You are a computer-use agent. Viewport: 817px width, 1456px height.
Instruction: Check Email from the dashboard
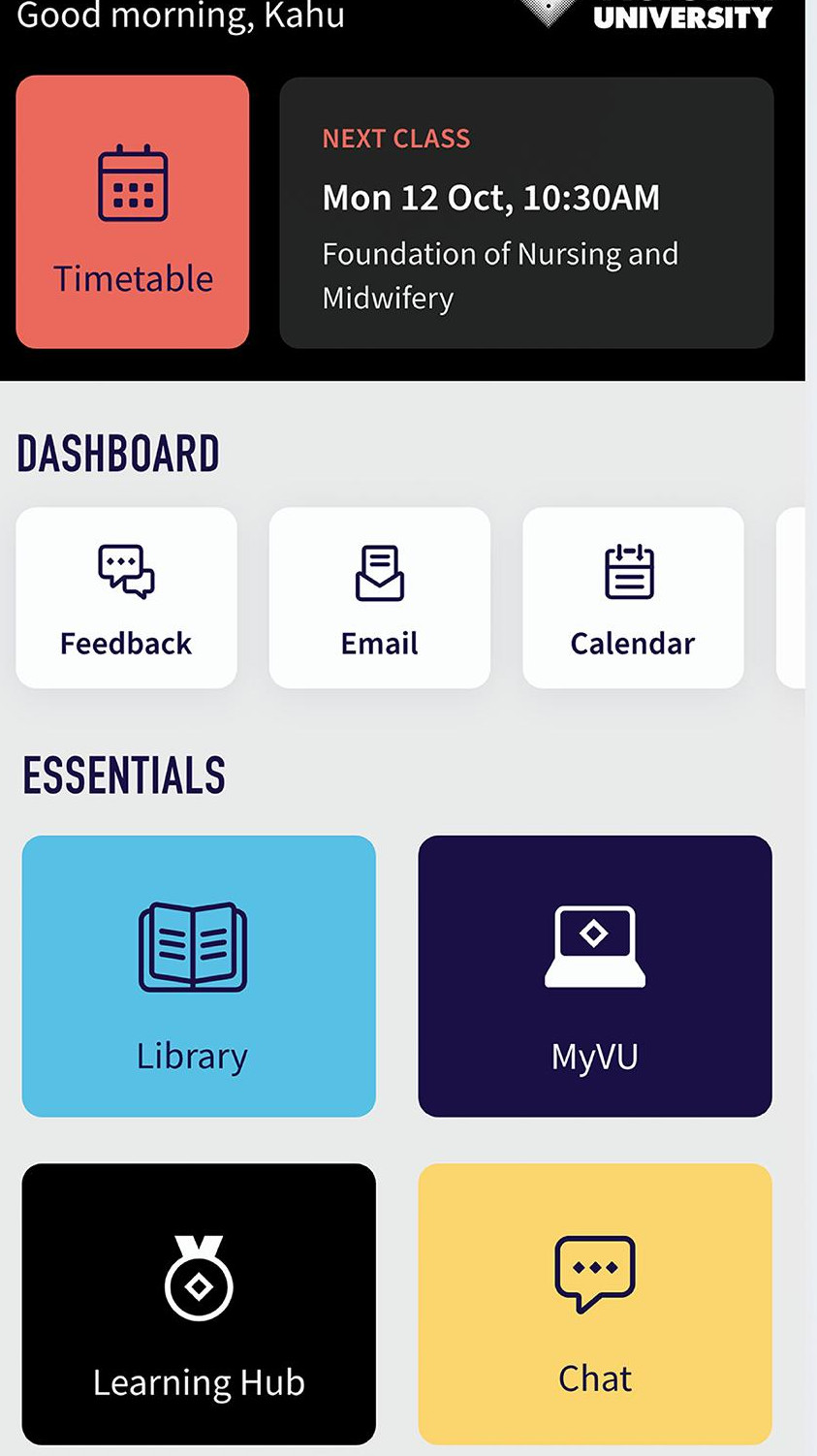click(x=380, y=597)
